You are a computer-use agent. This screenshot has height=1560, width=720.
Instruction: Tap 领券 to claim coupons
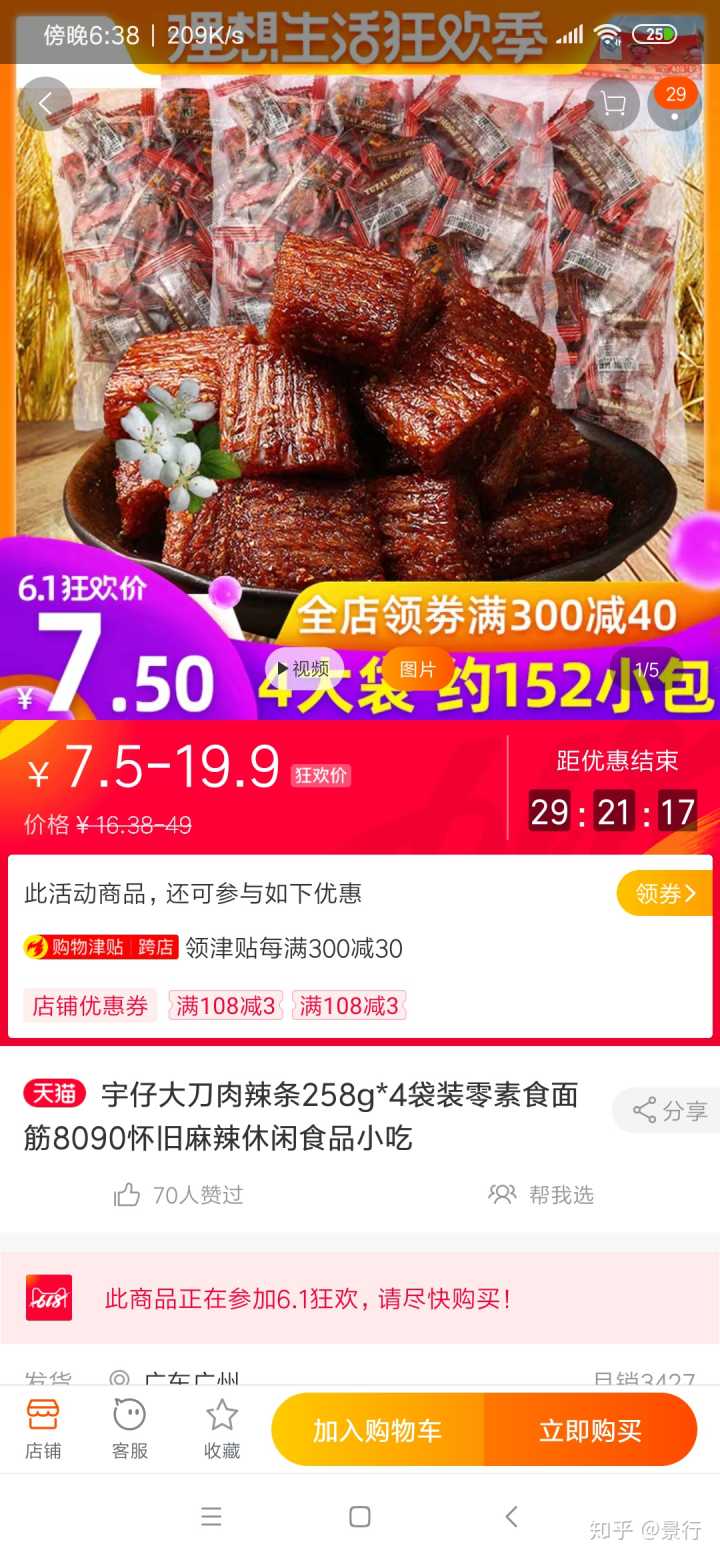664,893
